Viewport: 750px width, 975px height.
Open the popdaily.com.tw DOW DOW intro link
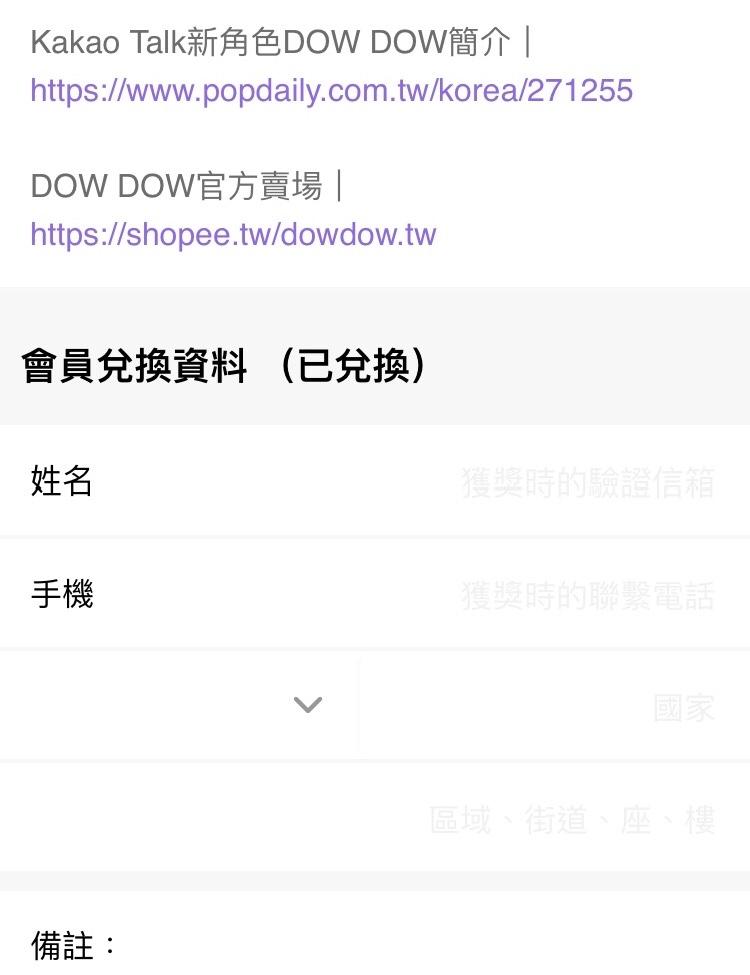click(331, 91)
